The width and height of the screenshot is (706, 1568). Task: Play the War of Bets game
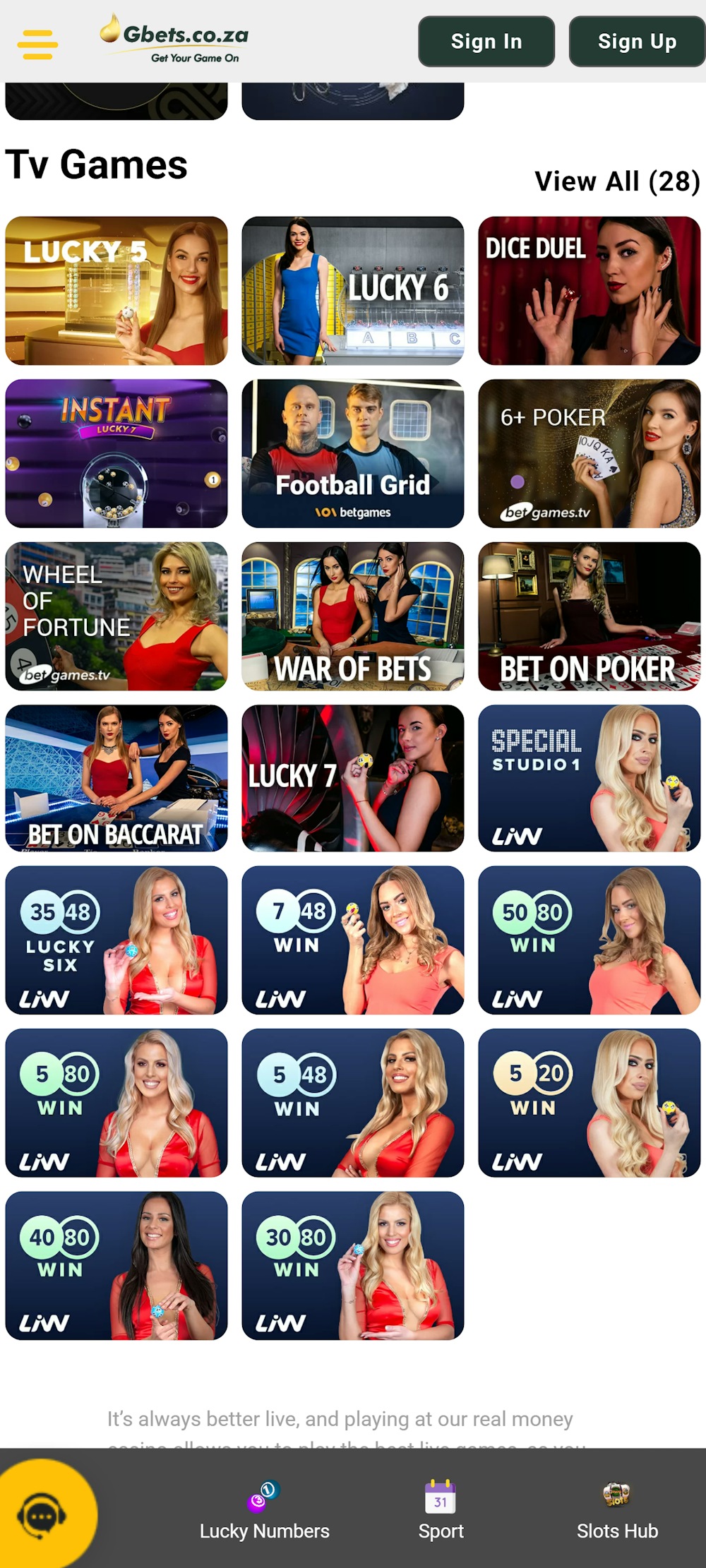(352, 616)
